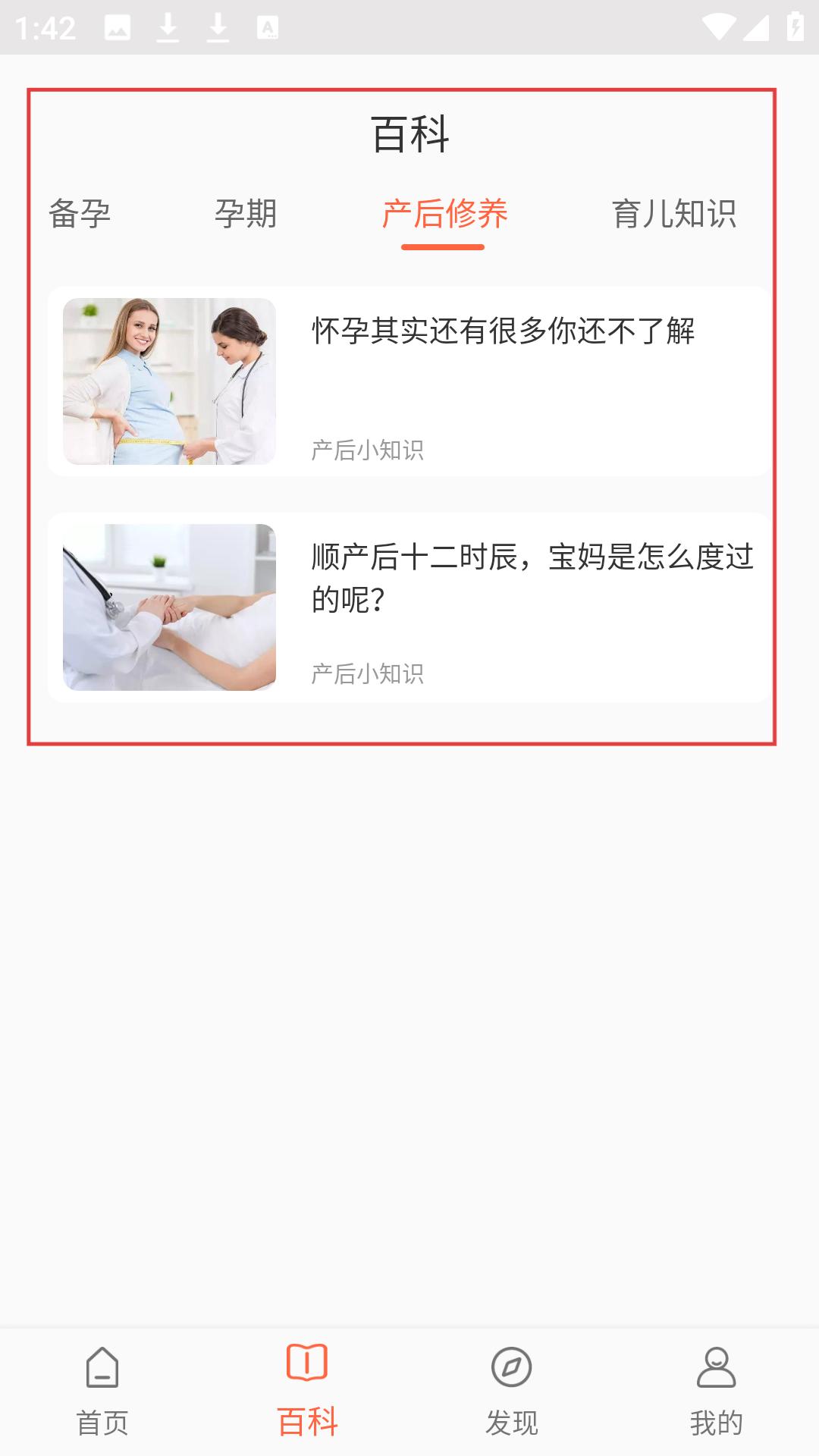819x1456 pixels.
Task: Open the 我的 profile tab
Action: point(717,1392)
